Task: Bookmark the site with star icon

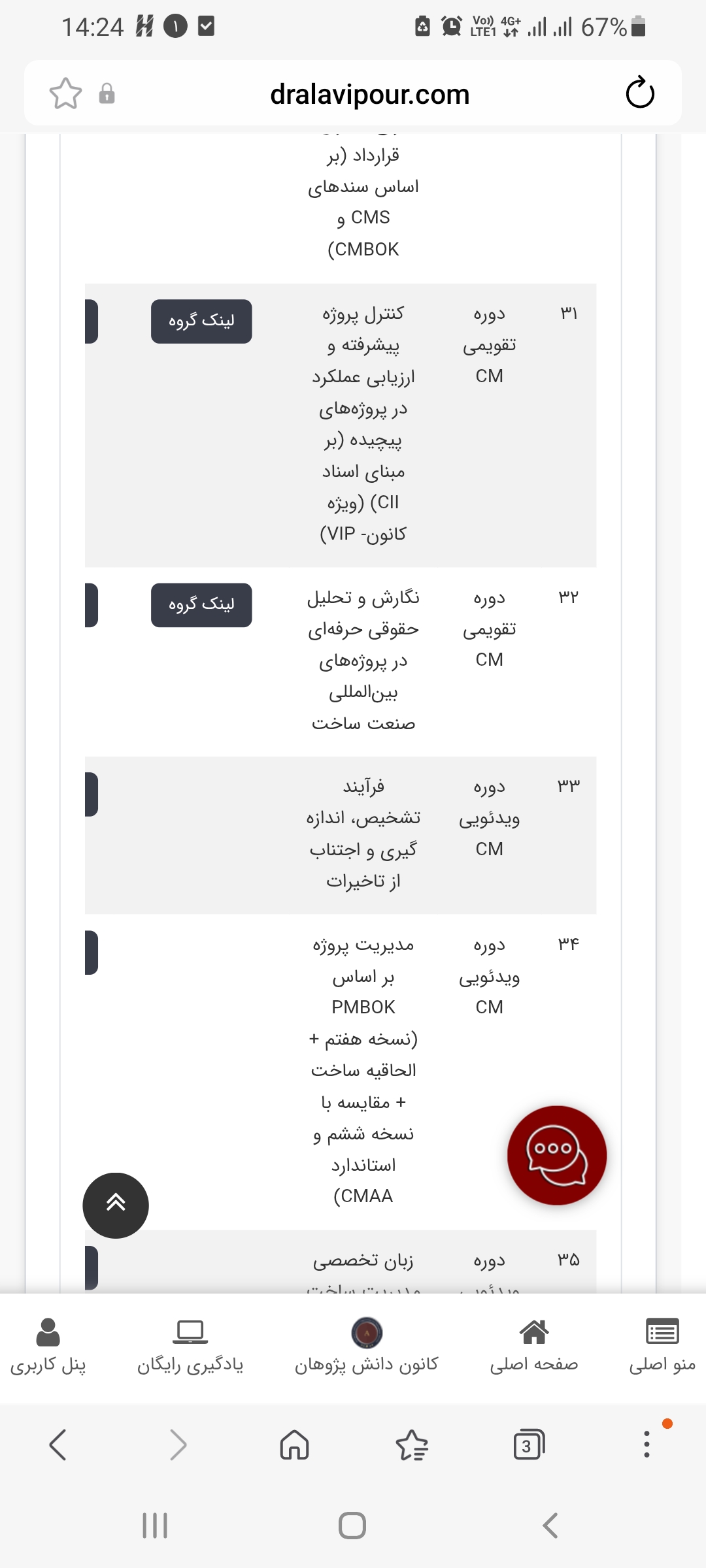Action: click(x=66, y=93)
